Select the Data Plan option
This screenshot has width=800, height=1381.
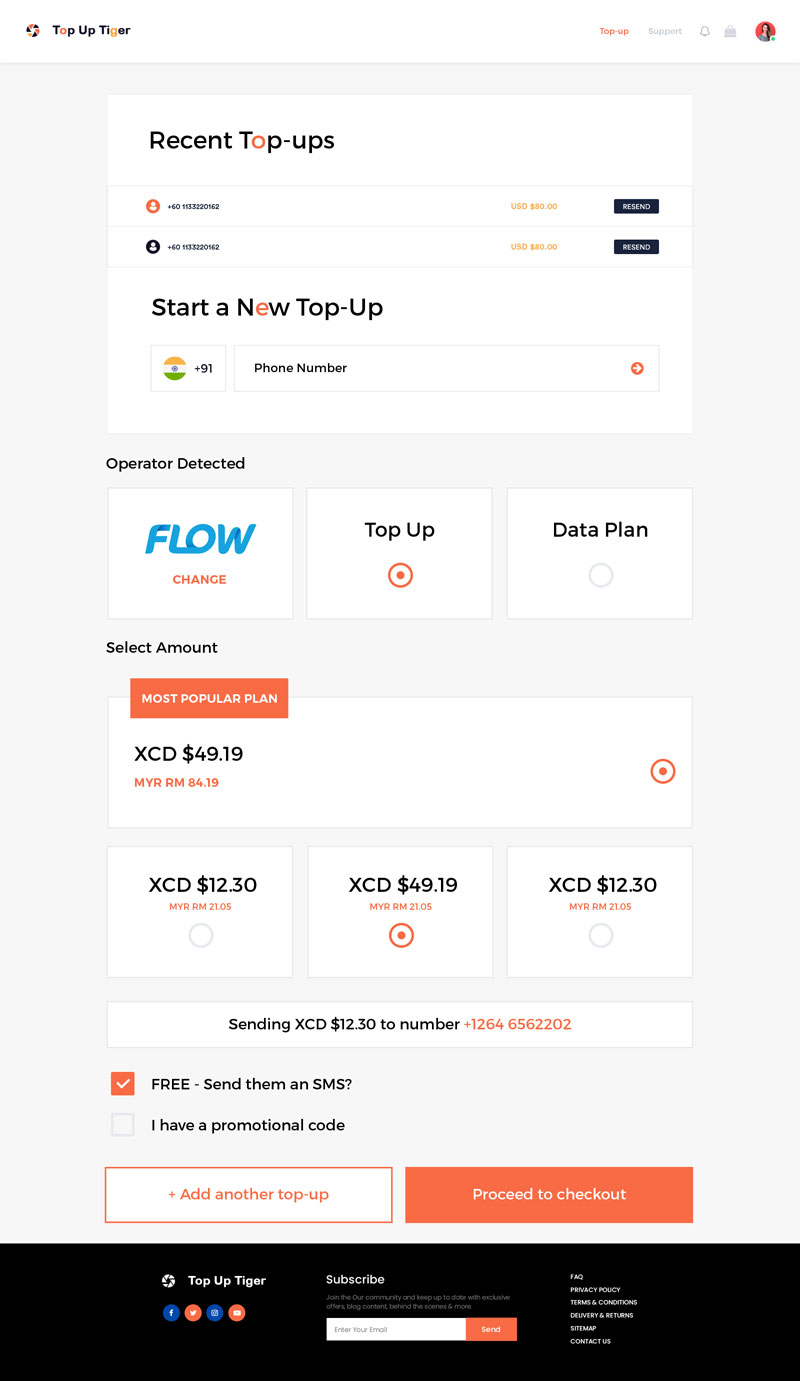pos(600,575)
